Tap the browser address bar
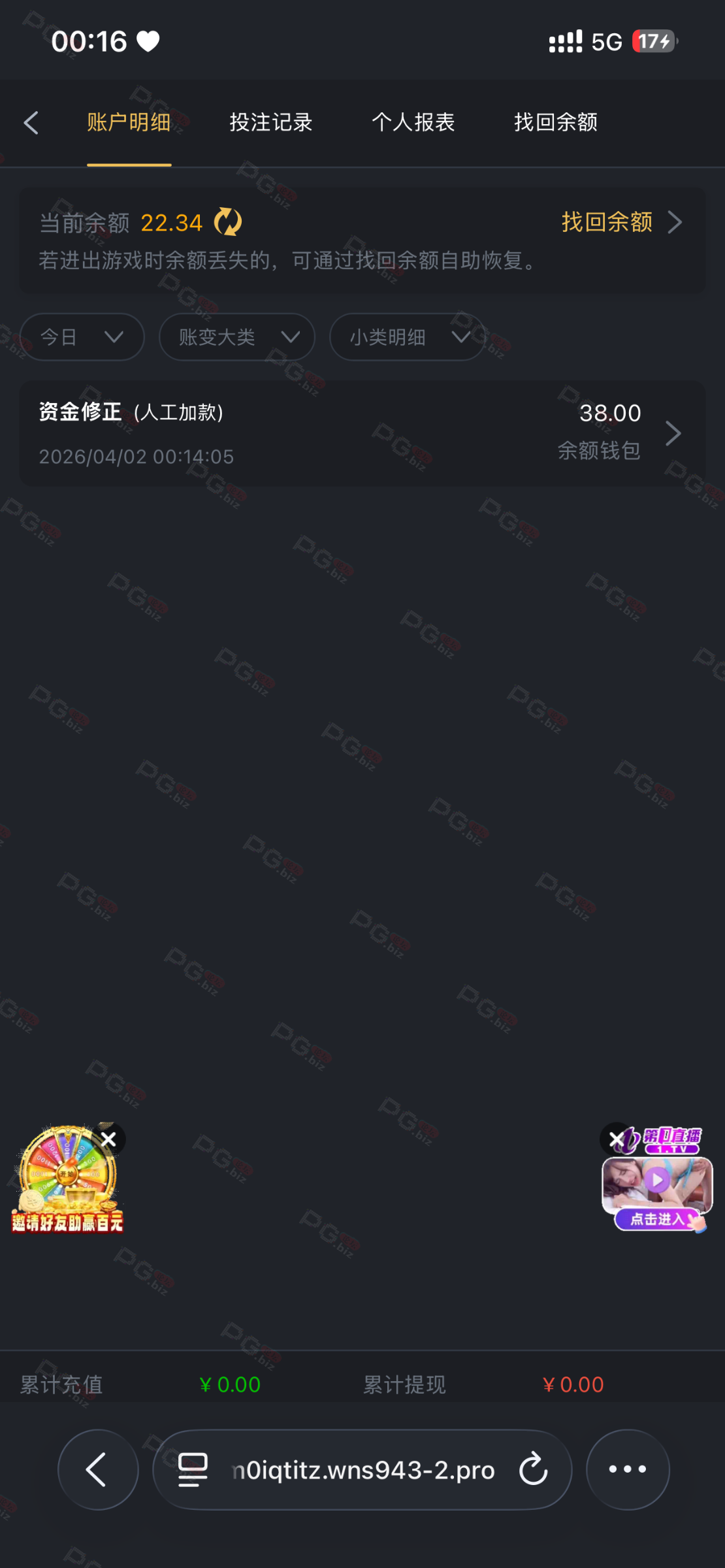 click(x=362, y=1470)
